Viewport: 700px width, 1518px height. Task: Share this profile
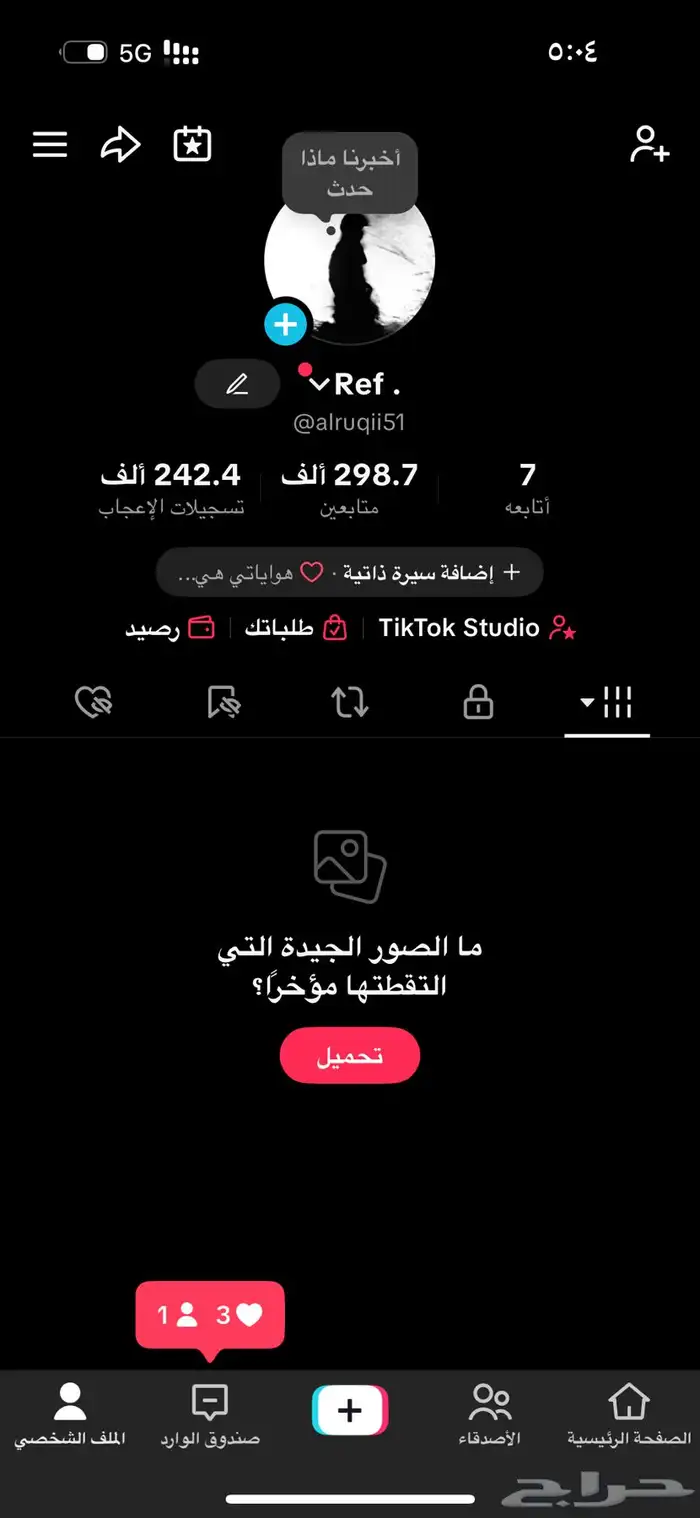pyautogui.click(x=120, y=146)
